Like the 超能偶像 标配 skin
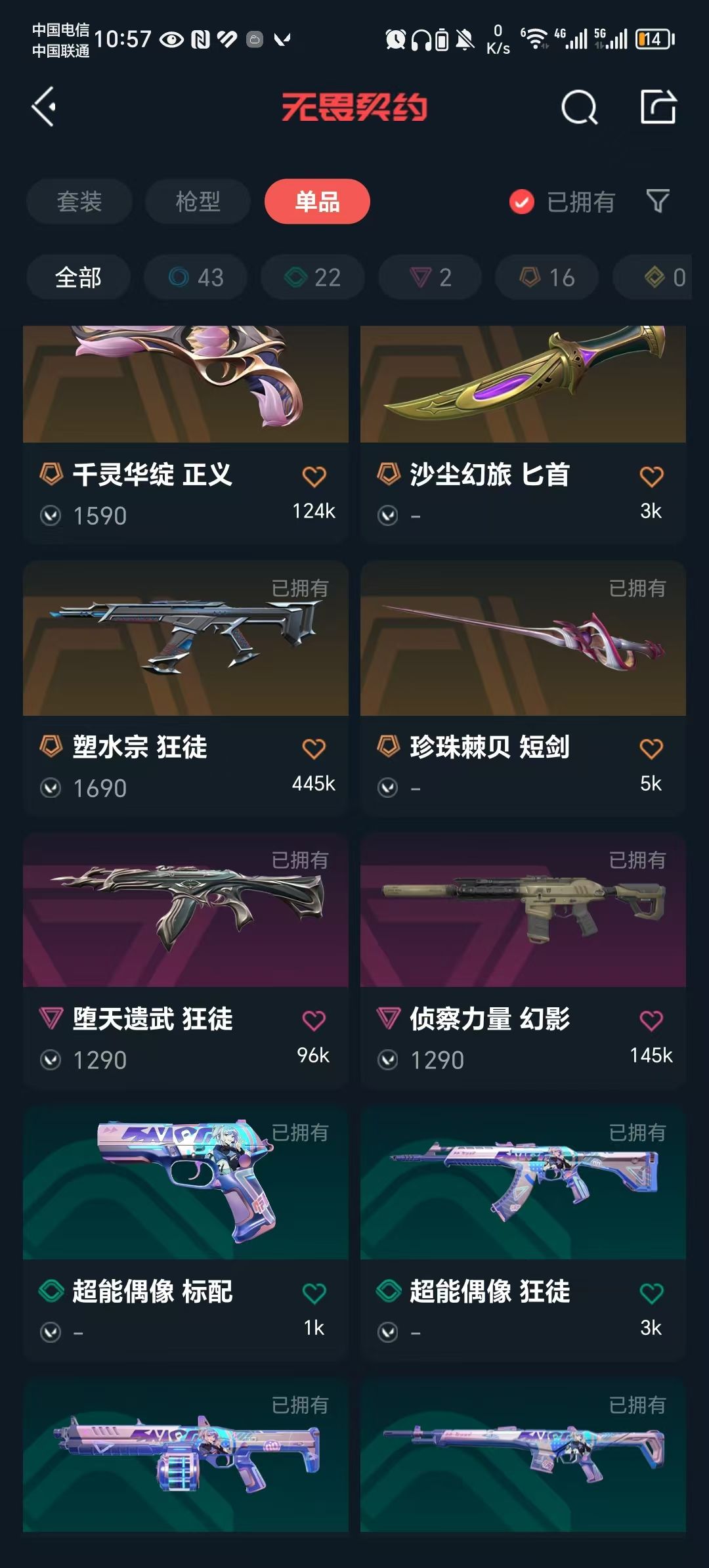Viewport: 709px width, 1568px height. (x=314, y=1293)
